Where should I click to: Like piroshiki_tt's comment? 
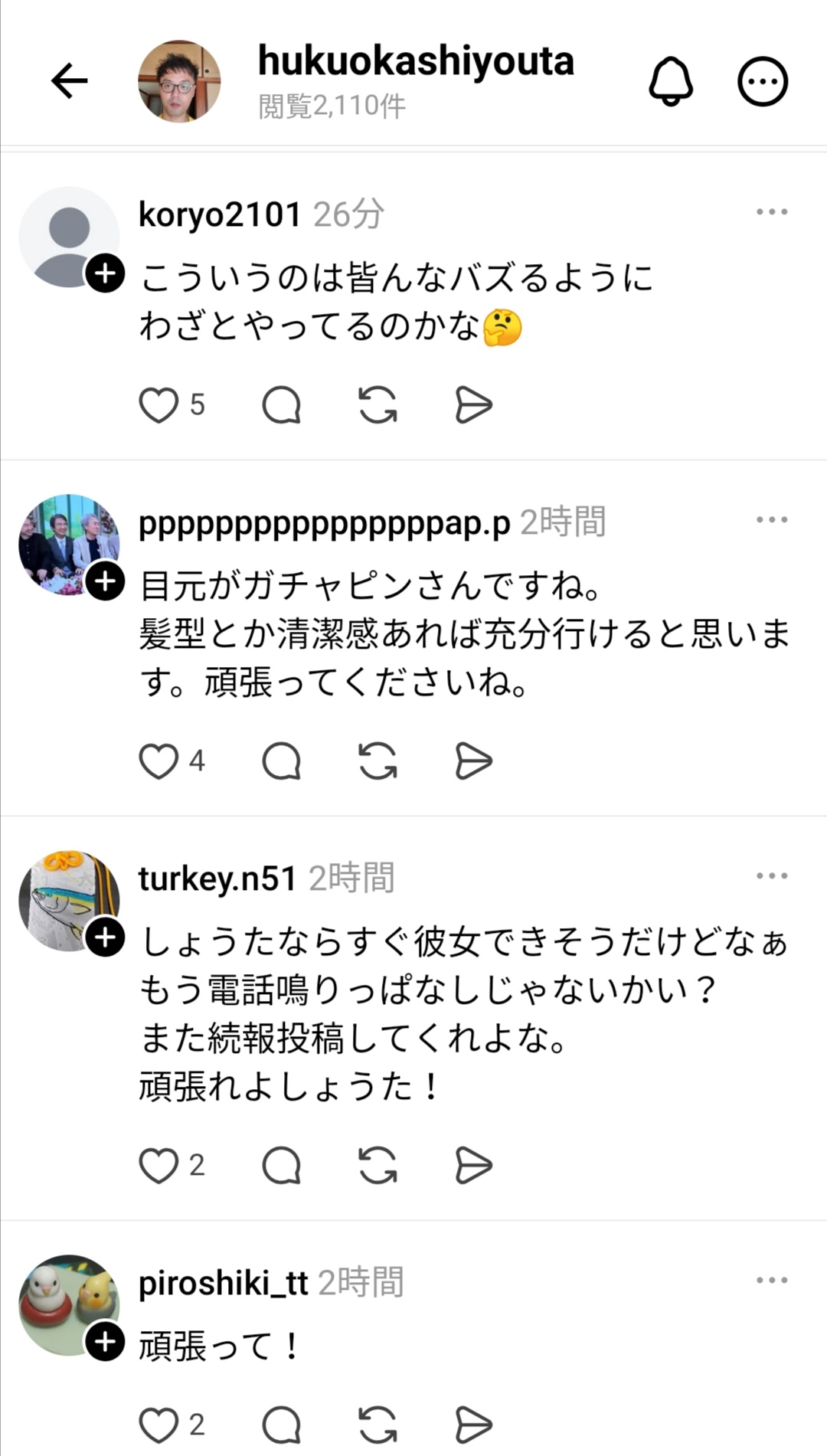pyautogui.click(x=159, y=1425)
